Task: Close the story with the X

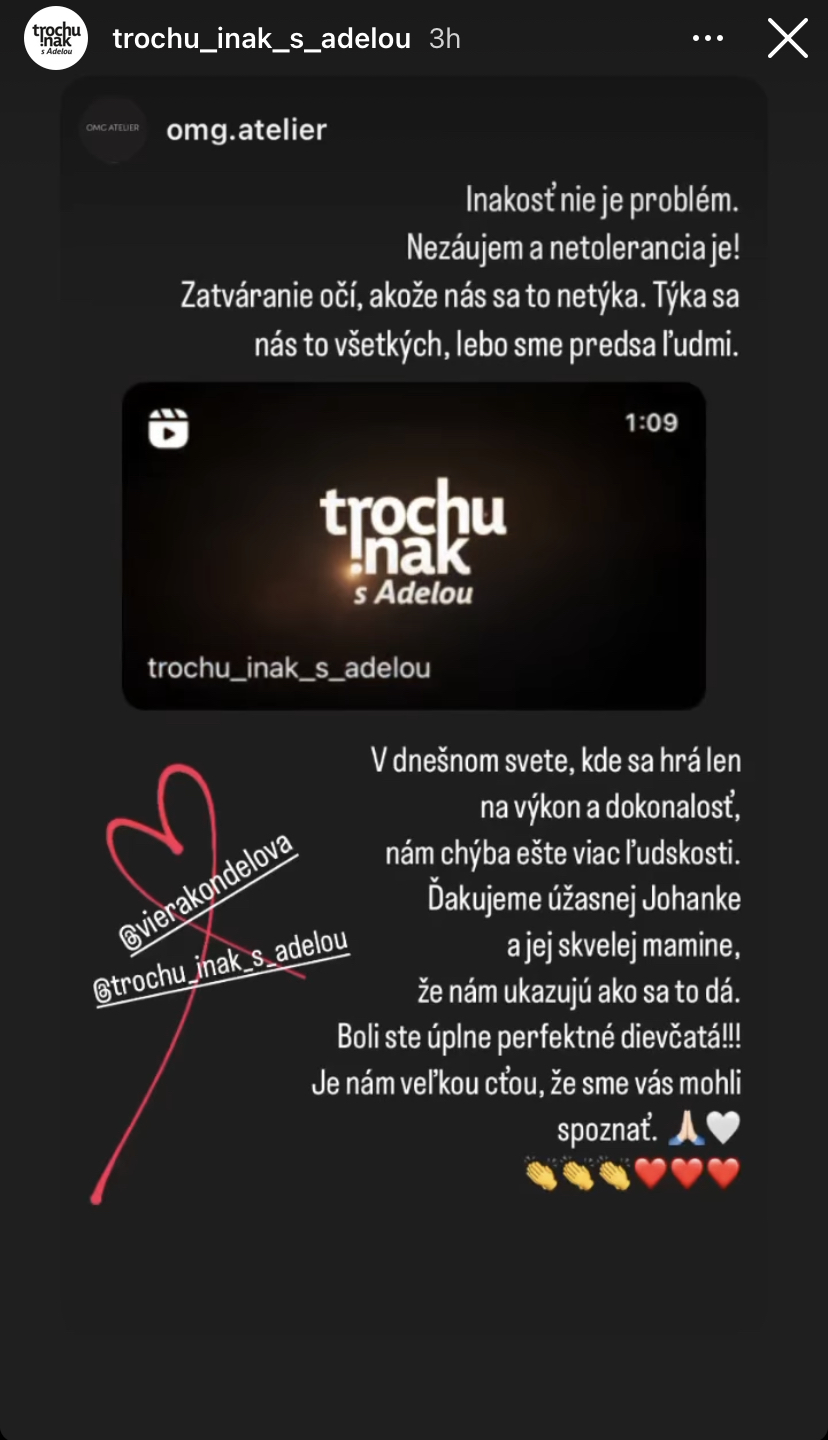Action: click(787, 39)
